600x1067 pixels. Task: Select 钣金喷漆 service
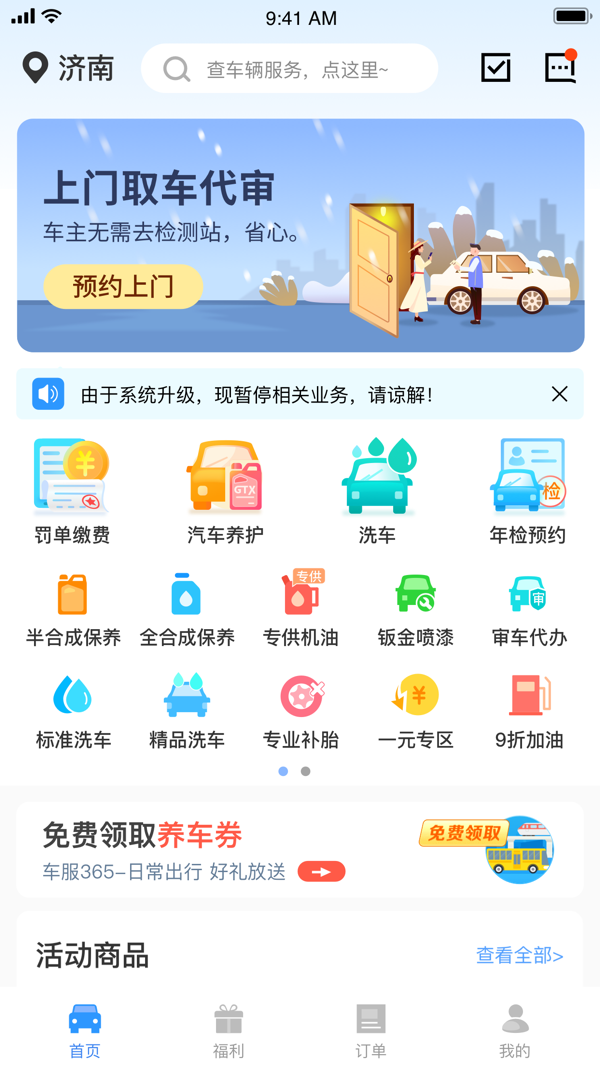click(415, 609)
